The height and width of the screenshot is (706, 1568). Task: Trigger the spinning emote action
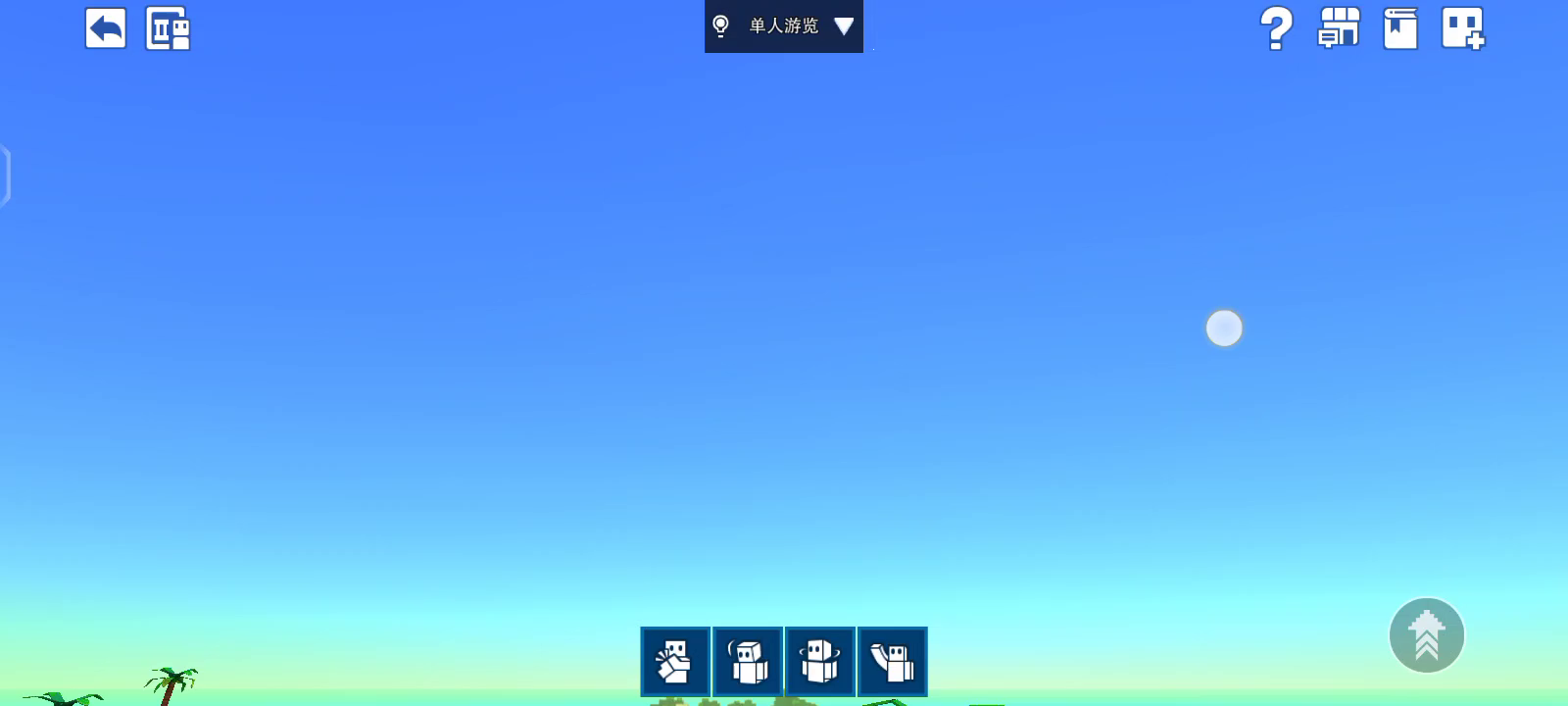click(x=820, y=662)
